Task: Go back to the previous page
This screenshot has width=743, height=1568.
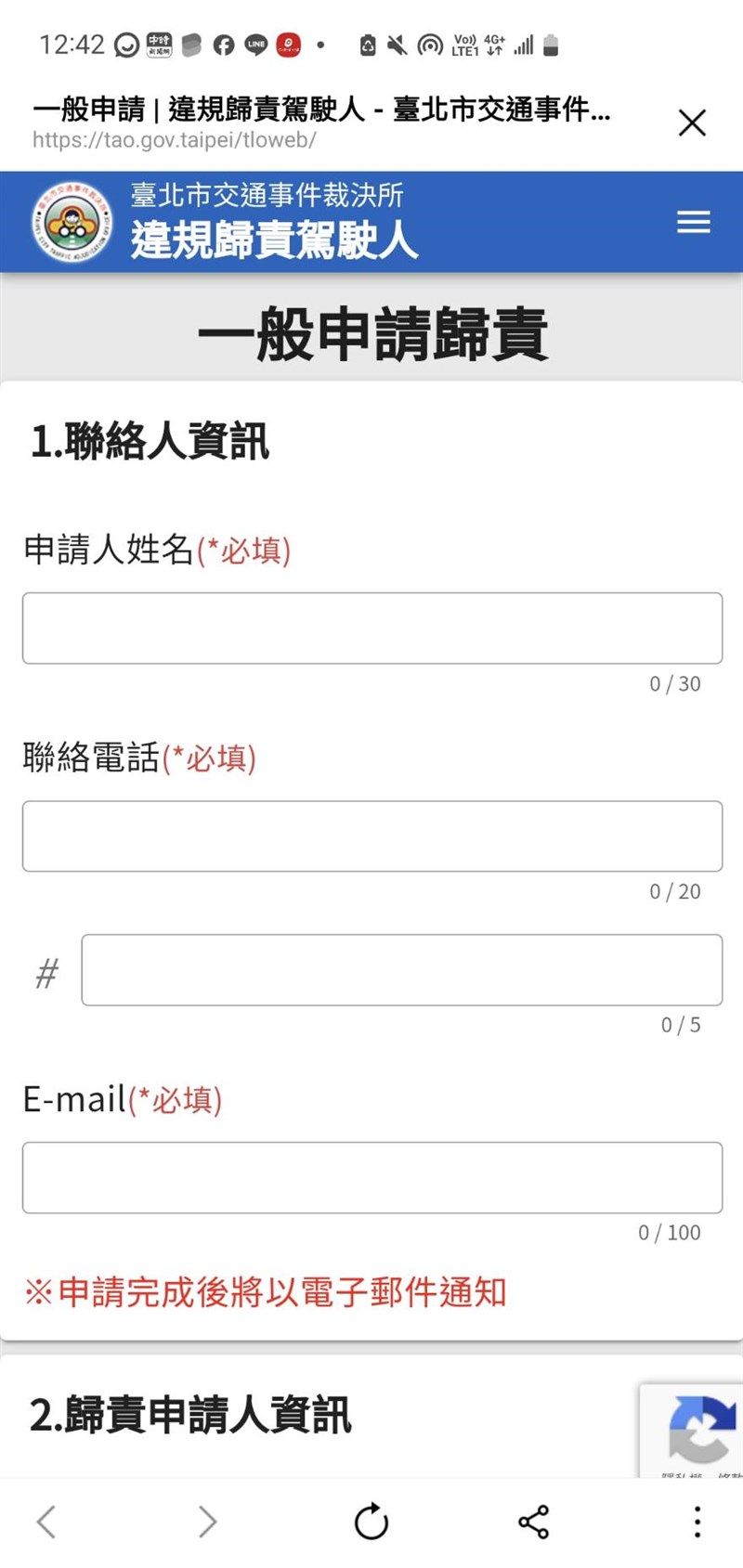Action: point(46,1523)
